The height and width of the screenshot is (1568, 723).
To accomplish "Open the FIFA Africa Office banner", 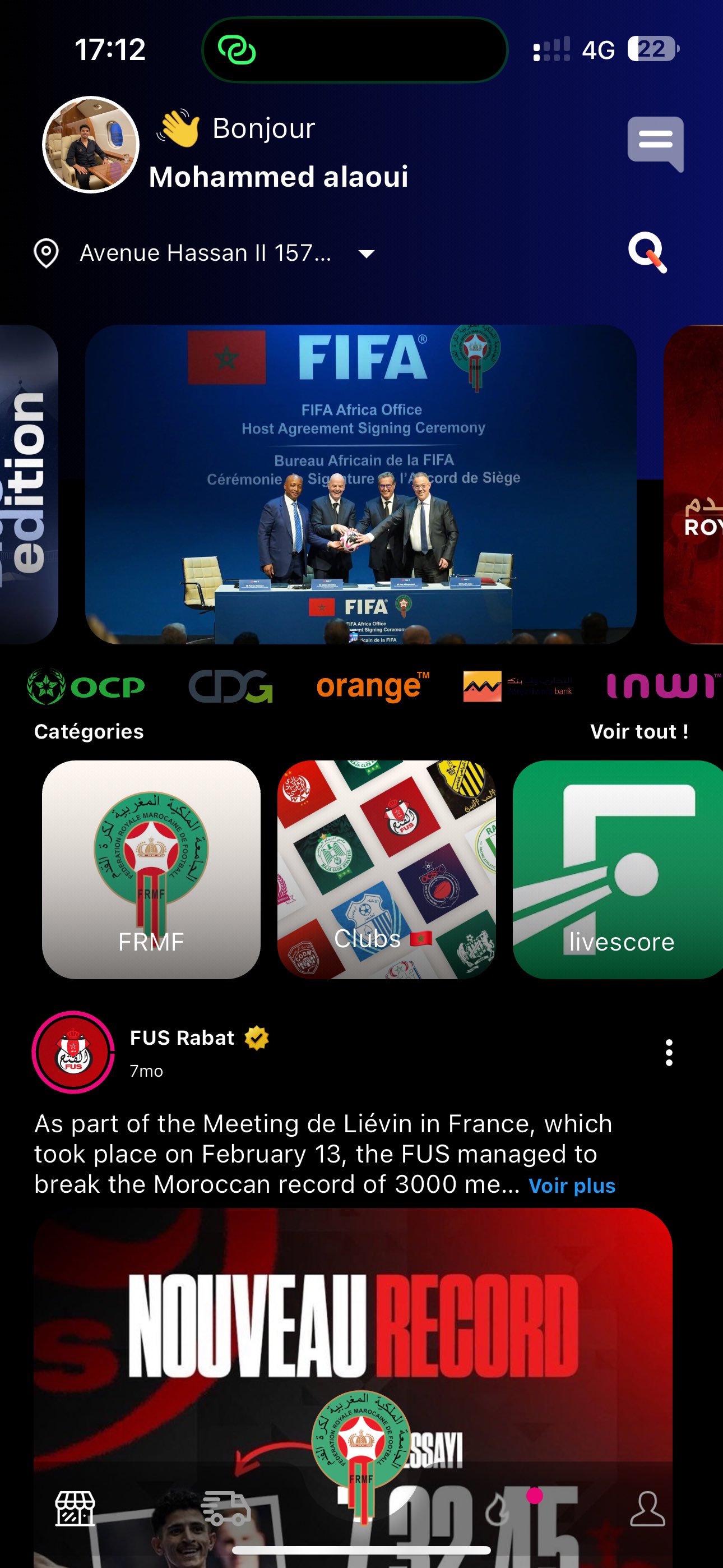I will [361, 484].
